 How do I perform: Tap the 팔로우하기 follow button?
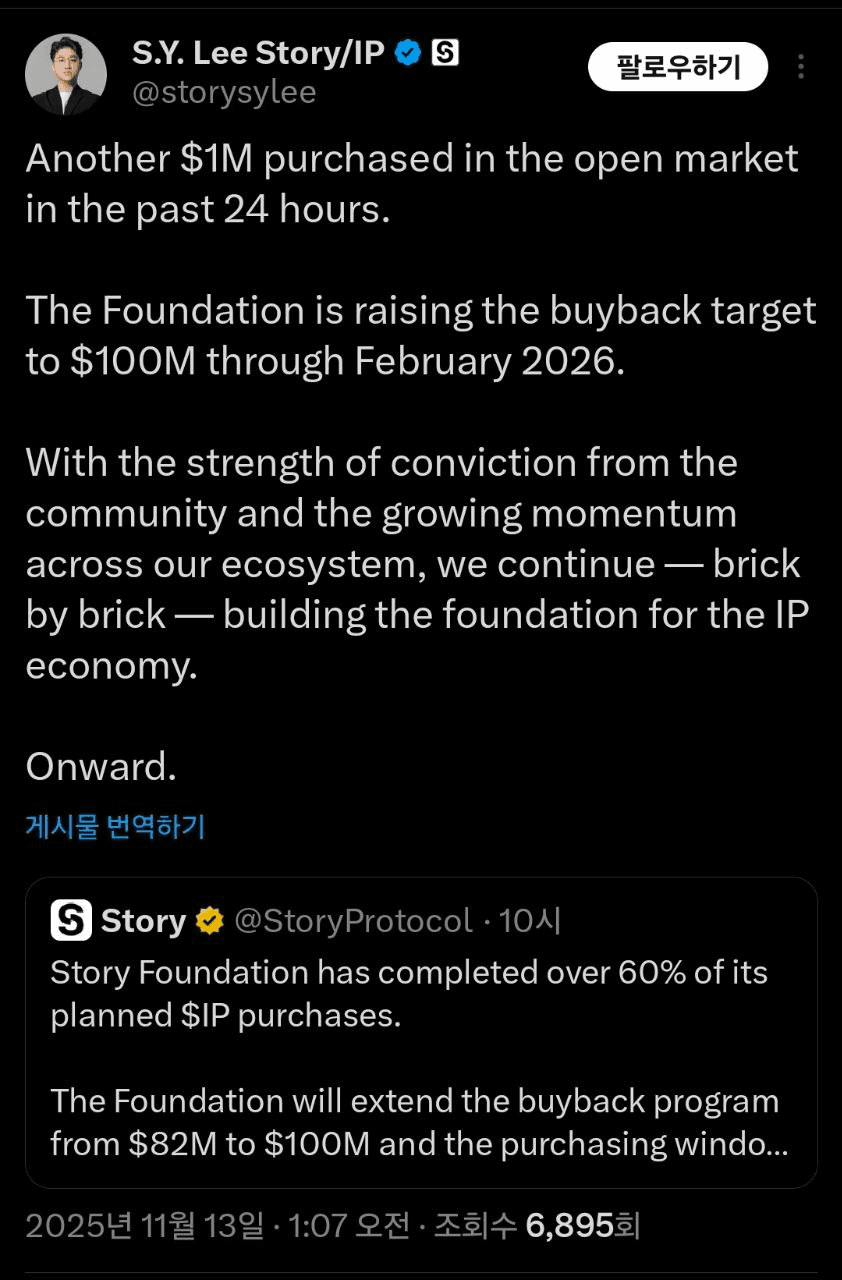pyautogui.click(x=677, y=68)
